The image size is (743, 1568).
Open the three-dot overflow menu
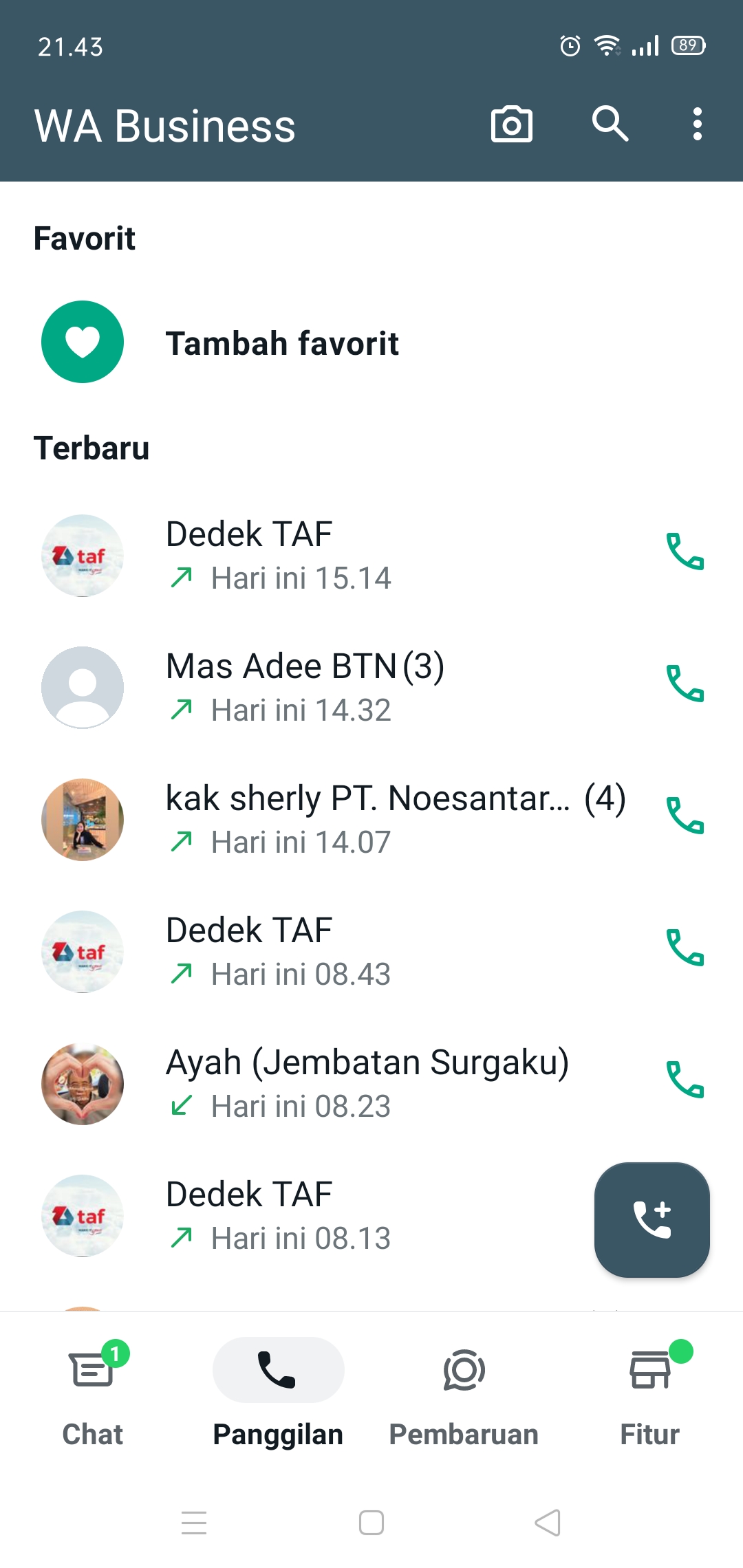tap(697, 124)
